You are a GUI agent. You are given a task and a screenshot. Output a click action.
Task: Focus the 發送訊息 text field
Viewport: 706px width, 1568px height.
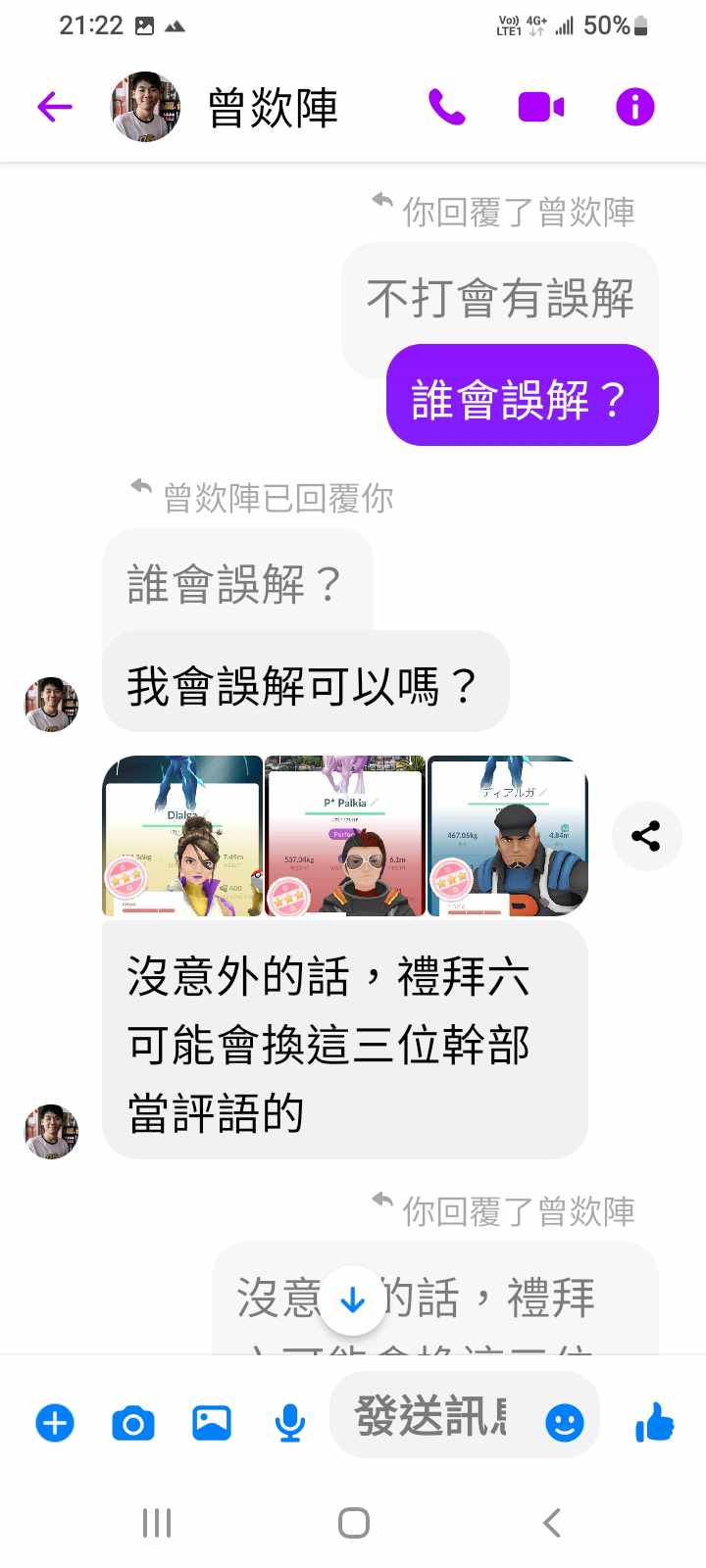coord(431,1417)
